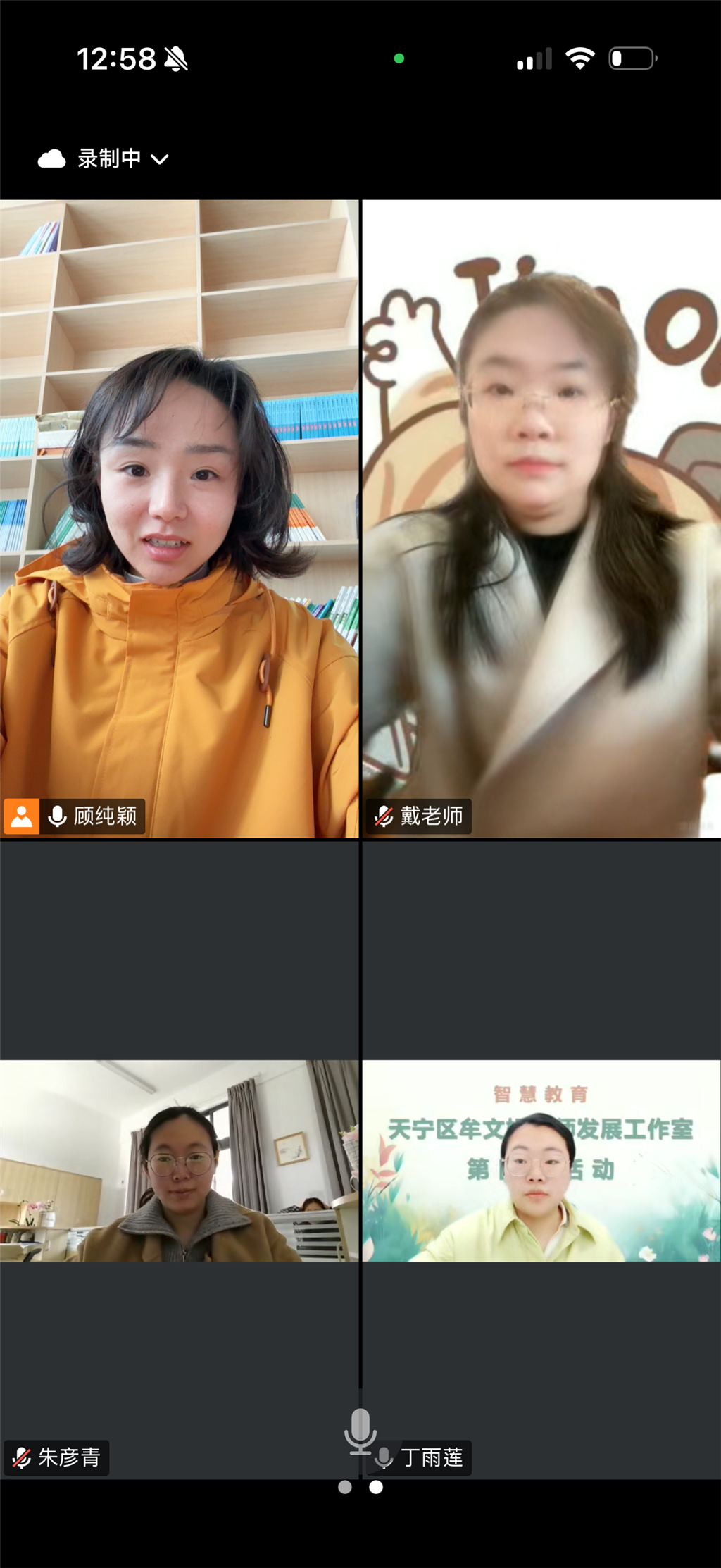Toggle the microphone button
The height and width of the screenshot is (1568, 721).
360,1431
